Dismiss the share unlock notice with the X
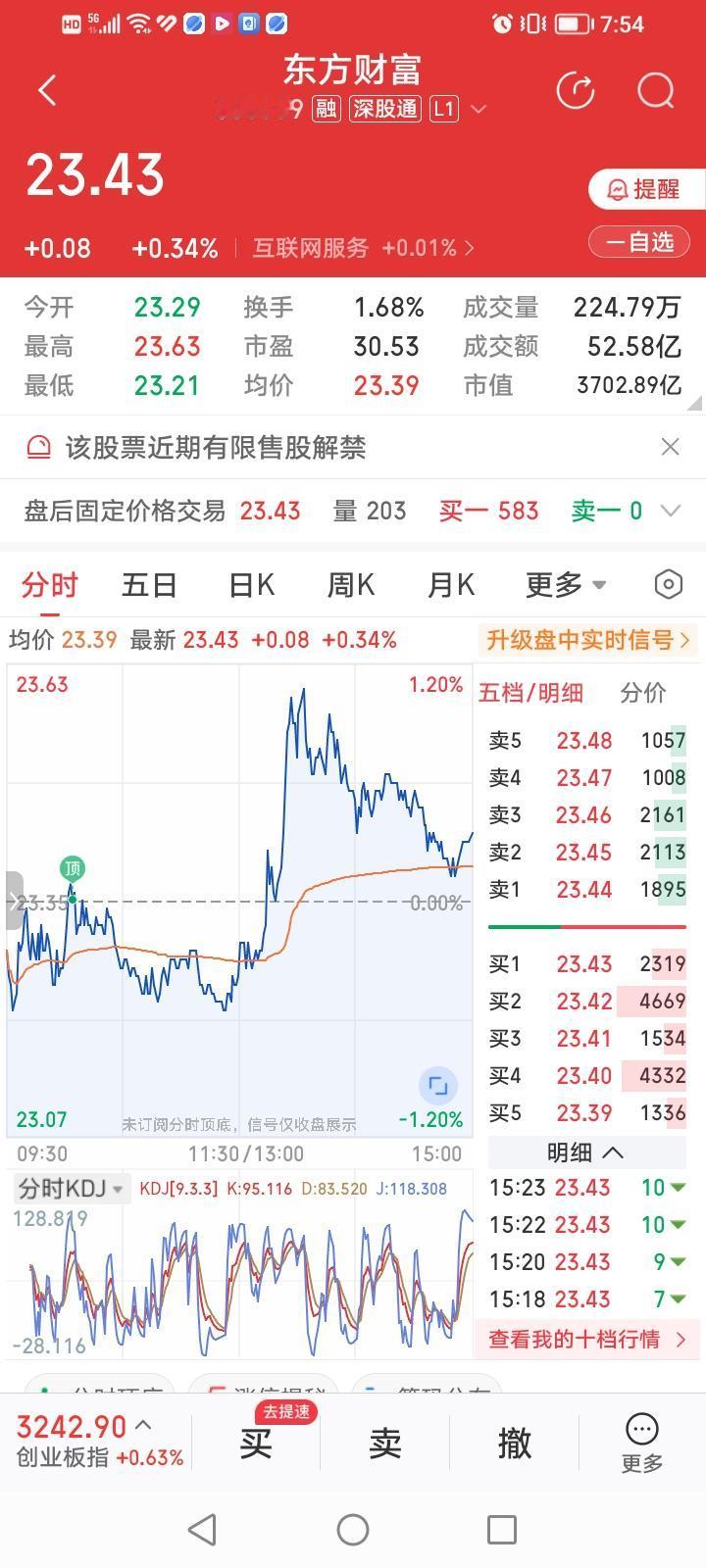706x1568 pixels. 671,447
